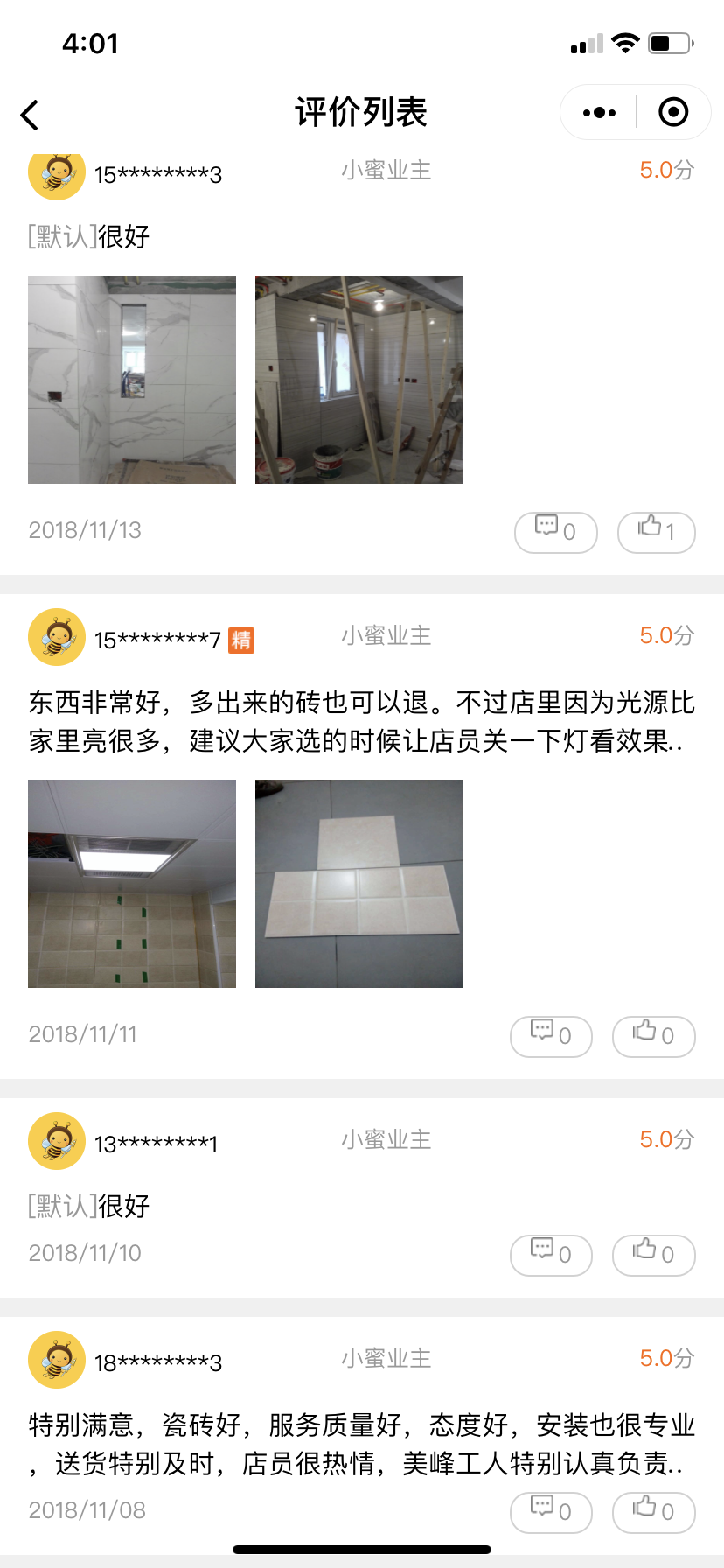
Task: Comment on the 2018/11/11 review
Action: click(x=552, y=1036)
